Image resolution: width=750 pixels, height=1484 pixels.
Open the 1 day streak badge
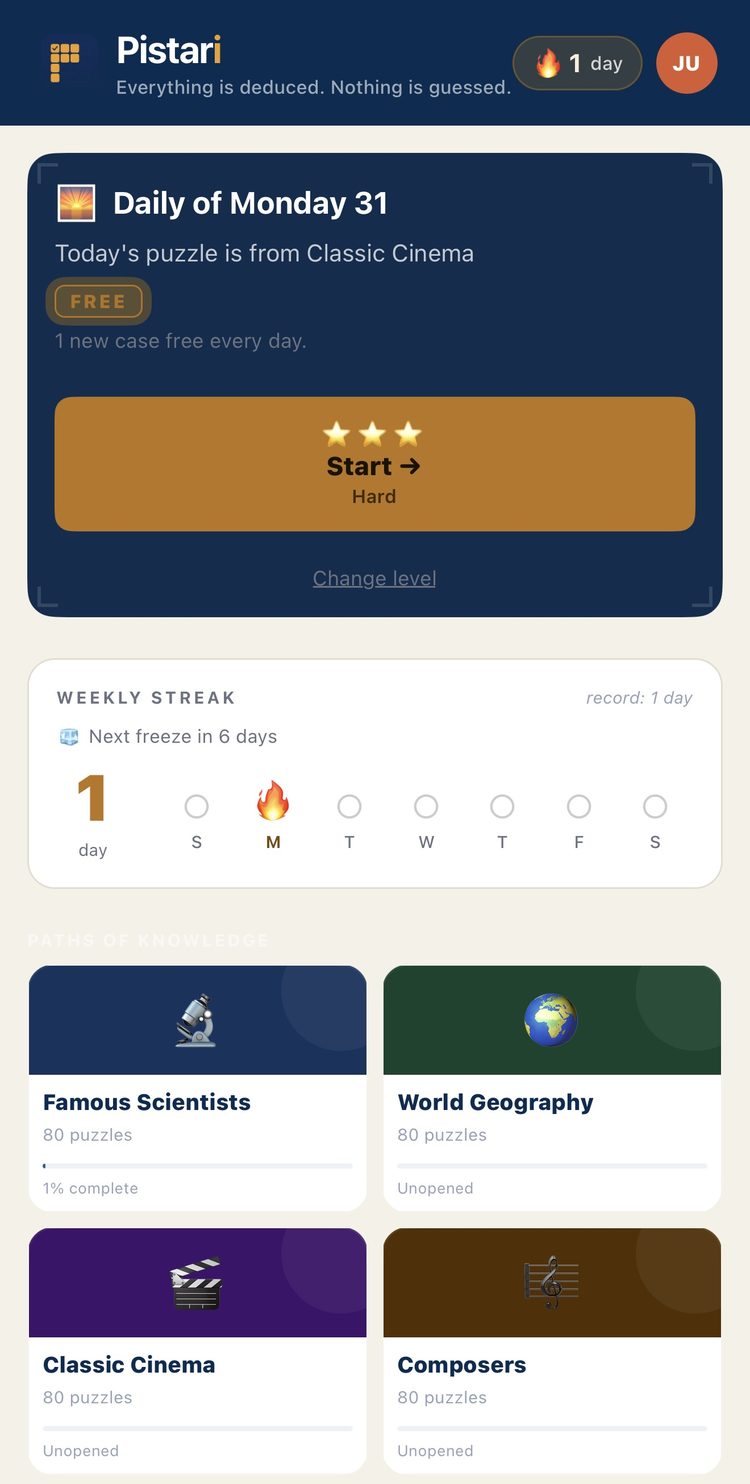(577, 63)
